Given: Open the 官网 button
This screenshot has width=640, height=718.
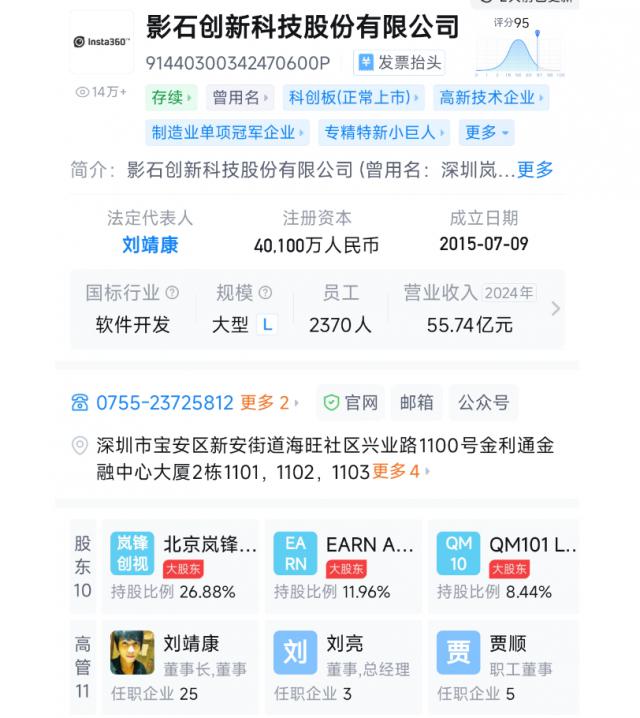Looking at the screenshot, I should tap(350, 403).
